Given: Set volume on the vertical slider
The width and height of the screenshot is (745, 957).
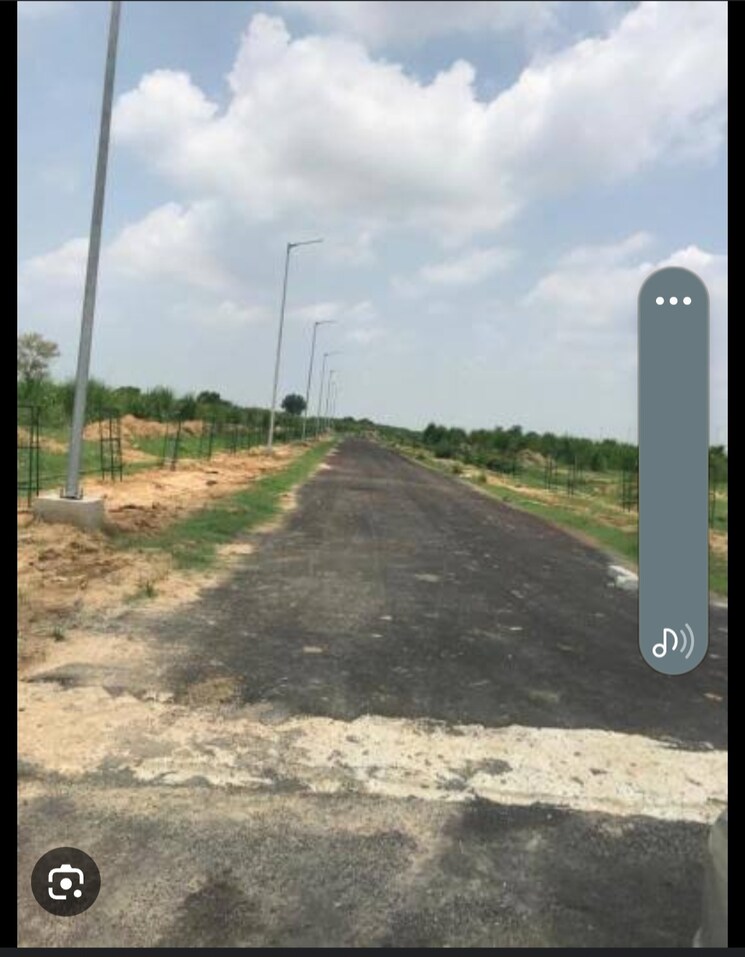Looking at the screenshot, I should coord(673,470).
